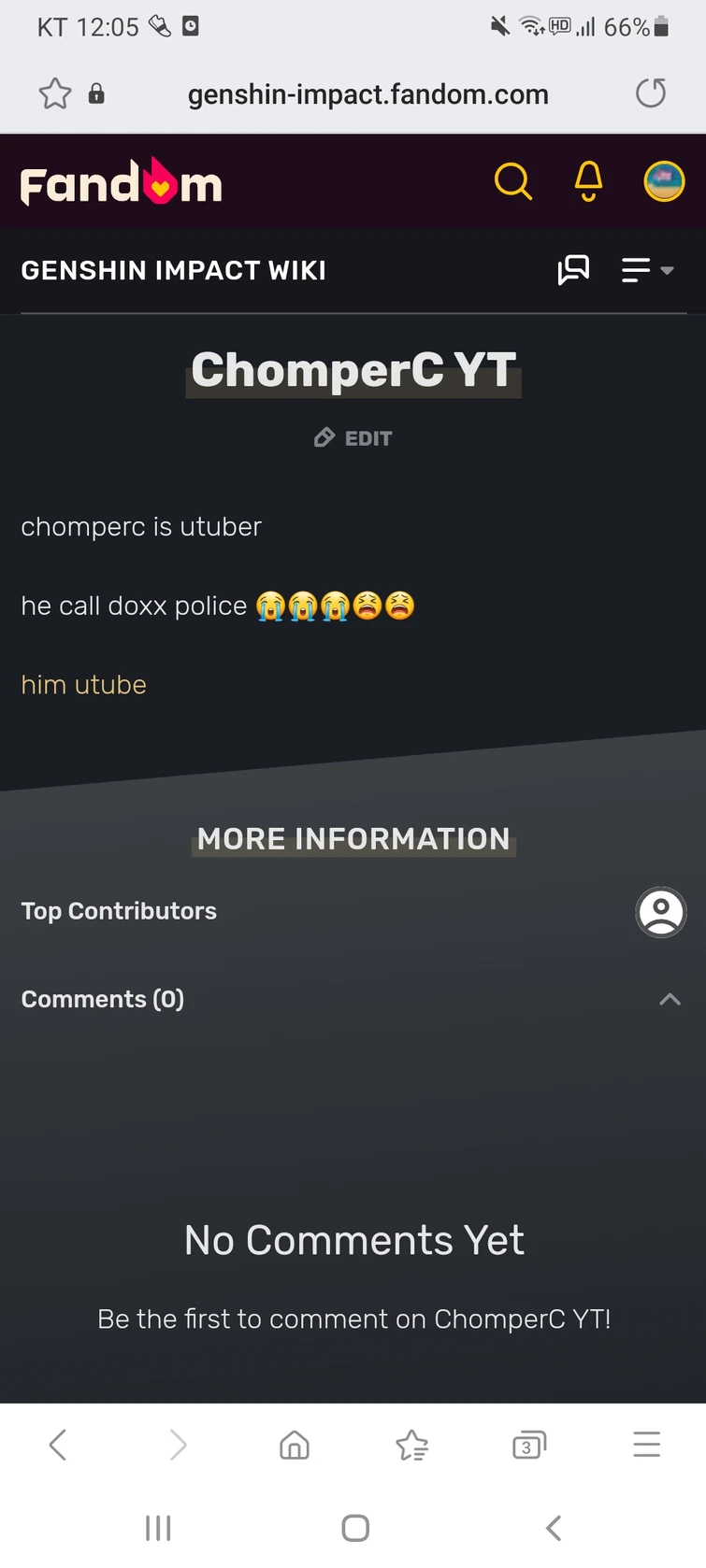Open the user profile avatar

(x=664, y=181)
